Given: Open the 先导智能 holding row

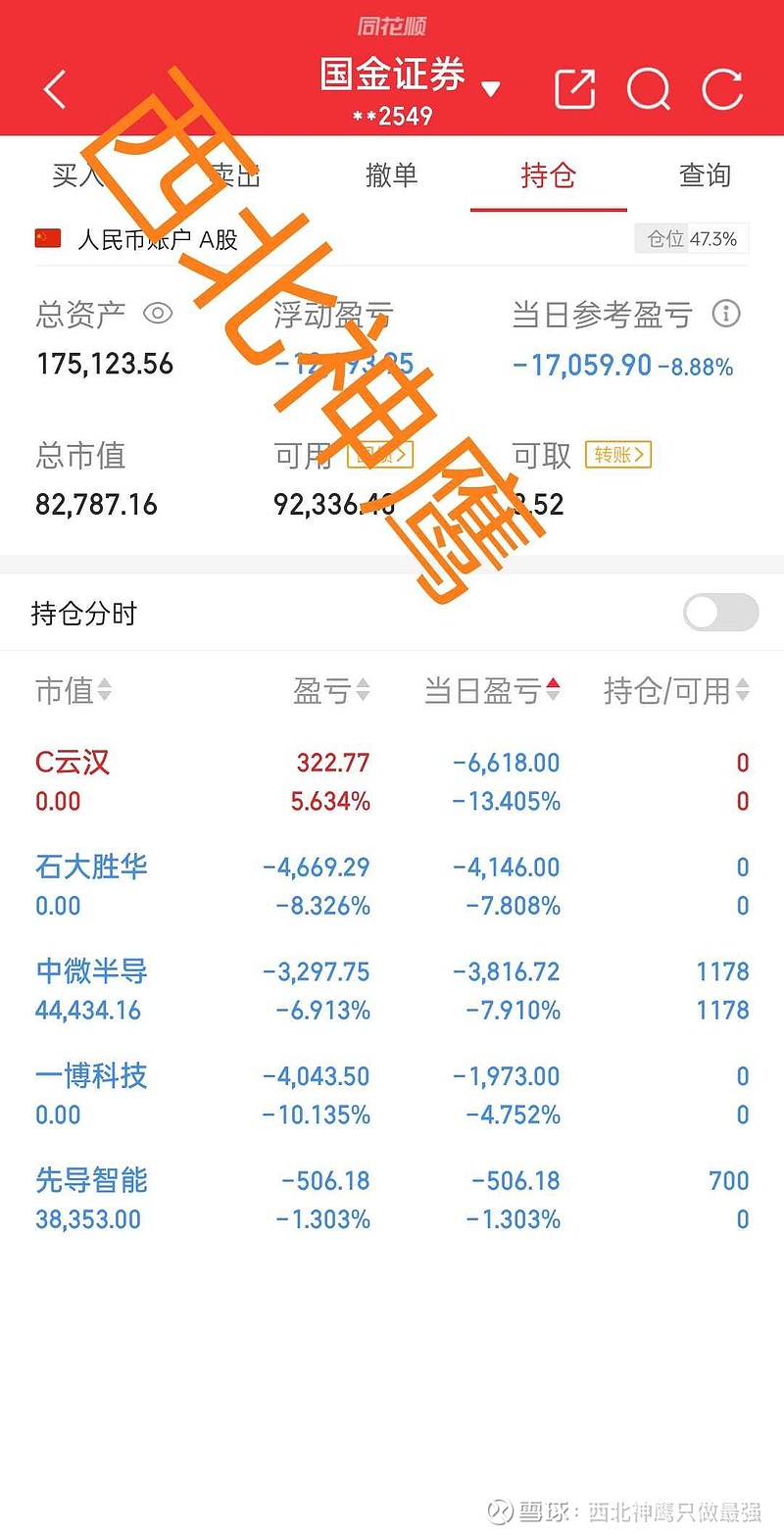Looking at the screenshot, I should click(x=392, y=1200).
